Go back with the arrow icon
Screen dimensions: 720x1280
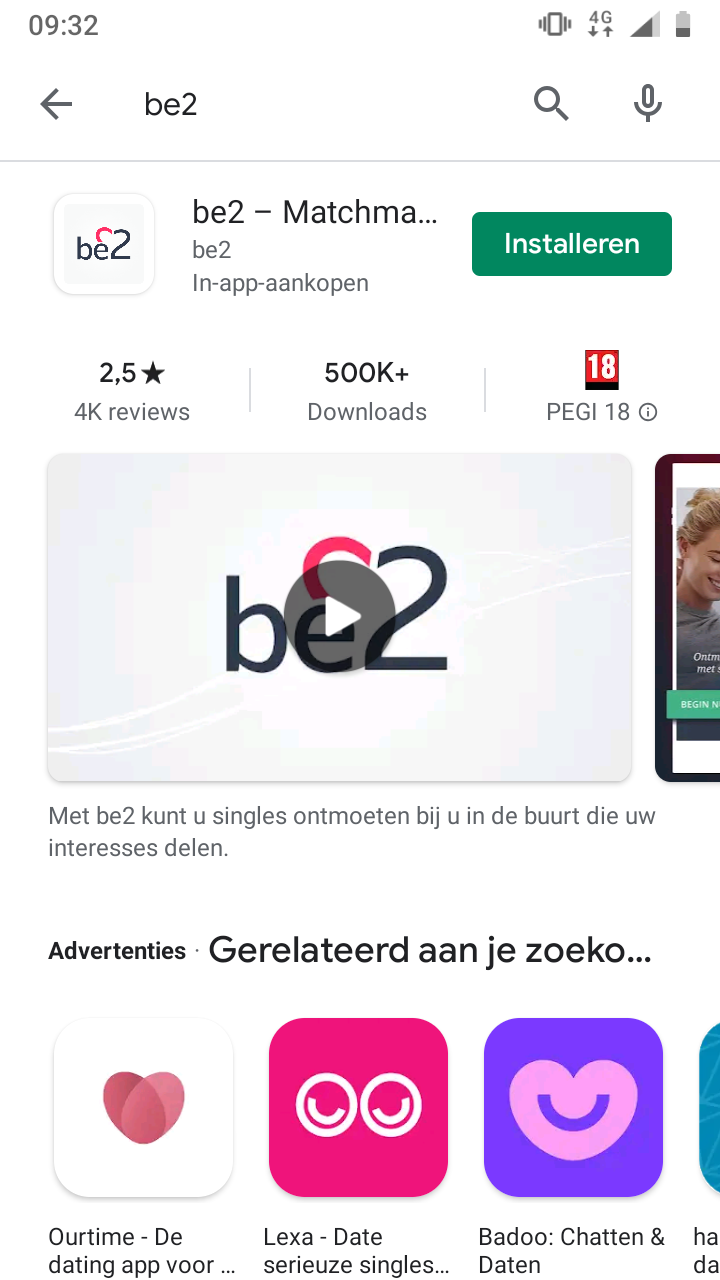click(x=56, y=104)
